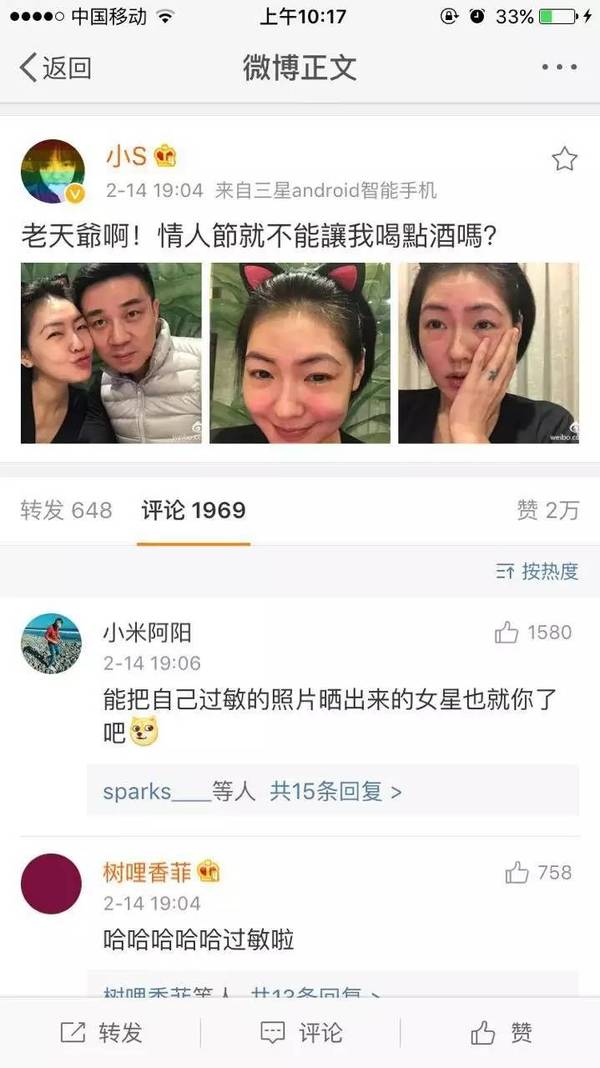Open the three-dot overflow menu
Image resolution: width=600 pixels, height=1068 pixels.
[x=559, y=68]
